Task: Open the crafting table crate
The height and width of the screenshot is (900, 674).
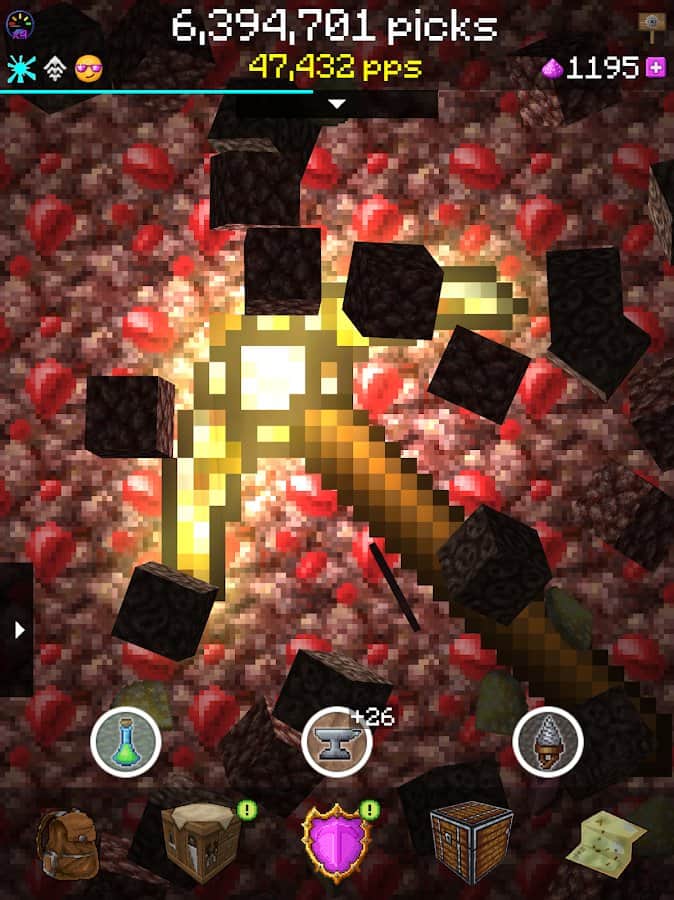Action: pyautogui.click(x=199, y=842)
